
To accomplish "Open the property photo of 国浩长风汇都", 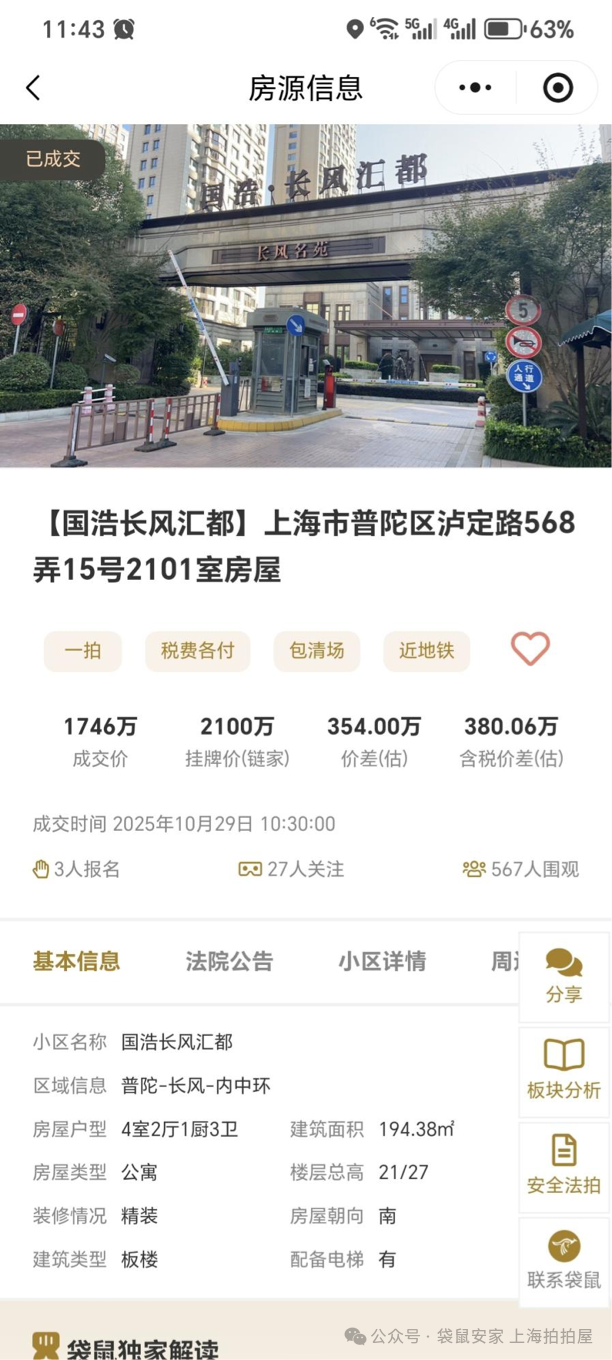I will [x=306, y=295].
